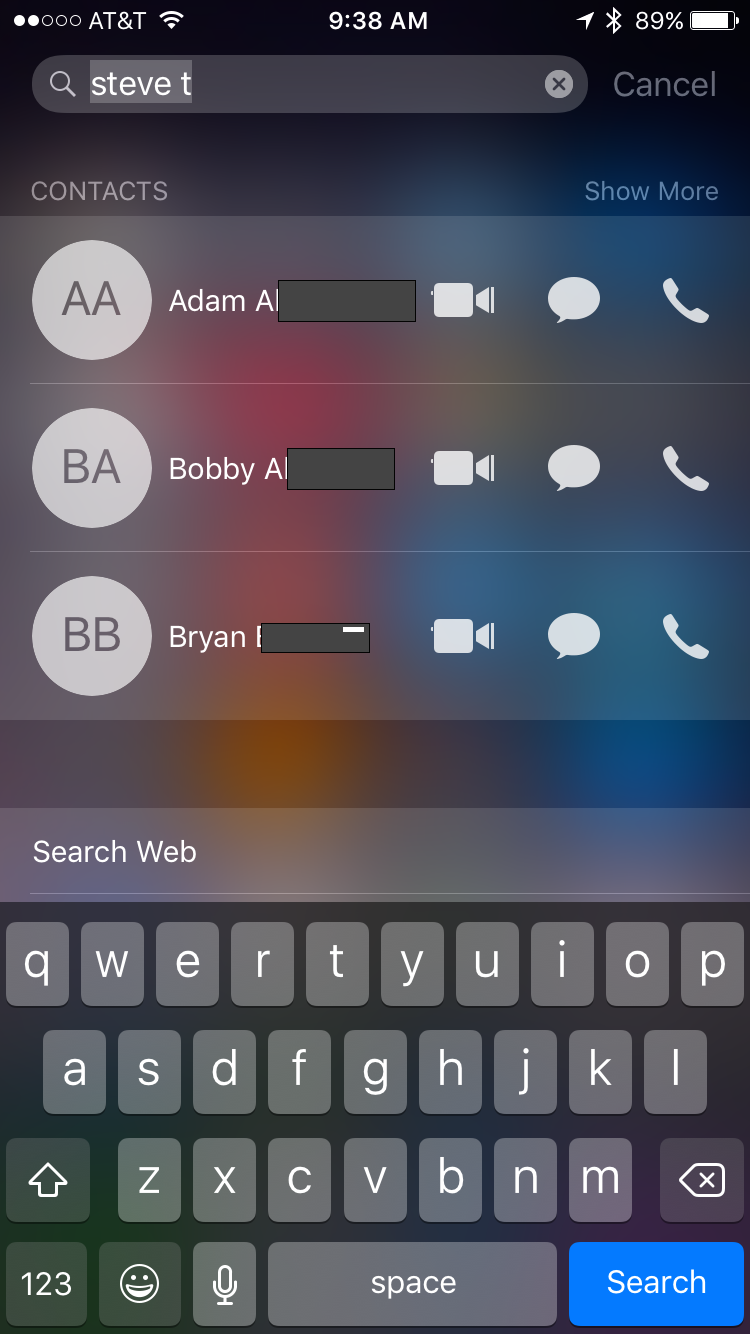
Task: Call Adam on the phone
Action: pos(686,300)
